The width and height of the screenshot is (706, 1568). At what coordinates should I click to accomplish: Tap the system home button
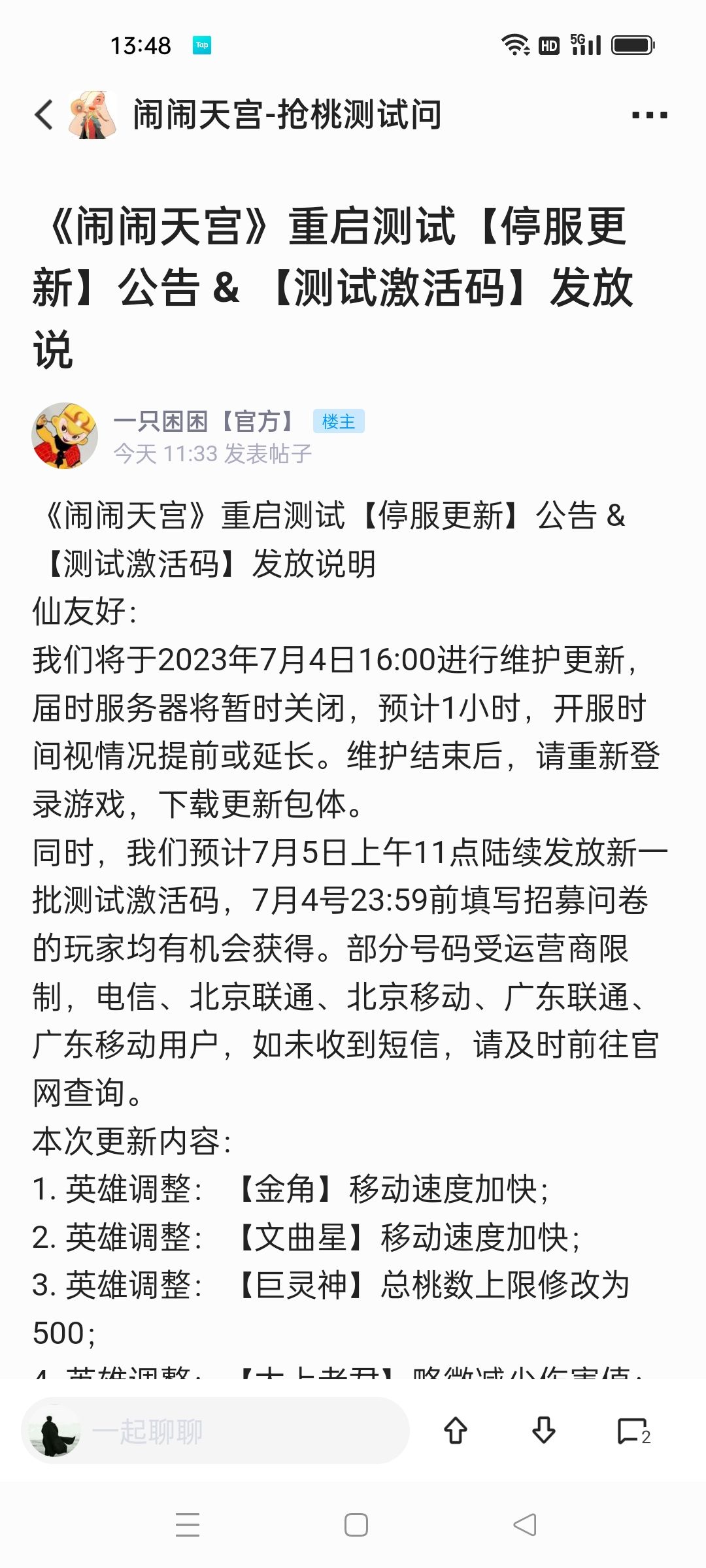(356, 1525)
